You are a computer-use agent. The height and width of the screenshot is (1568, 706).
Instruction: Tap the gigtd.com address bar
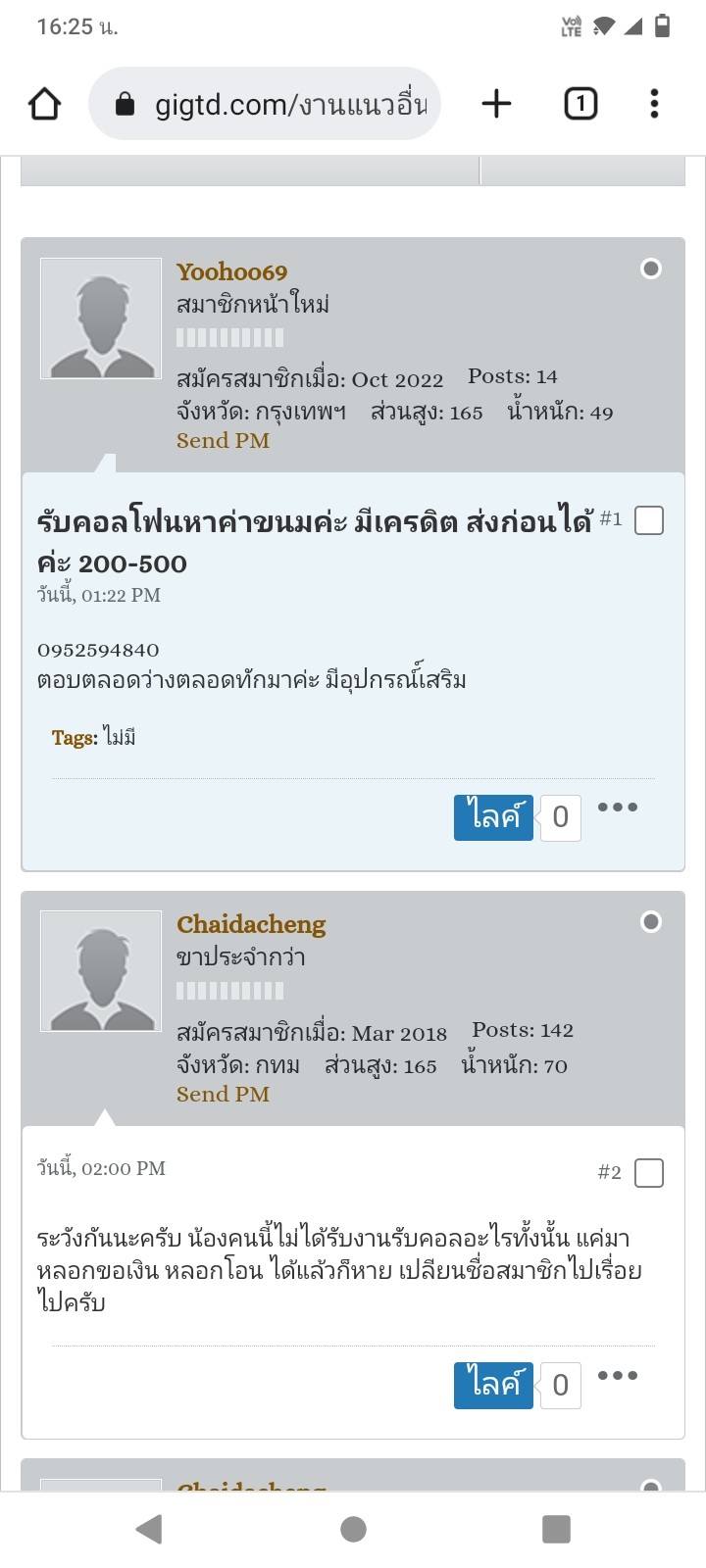265,104
